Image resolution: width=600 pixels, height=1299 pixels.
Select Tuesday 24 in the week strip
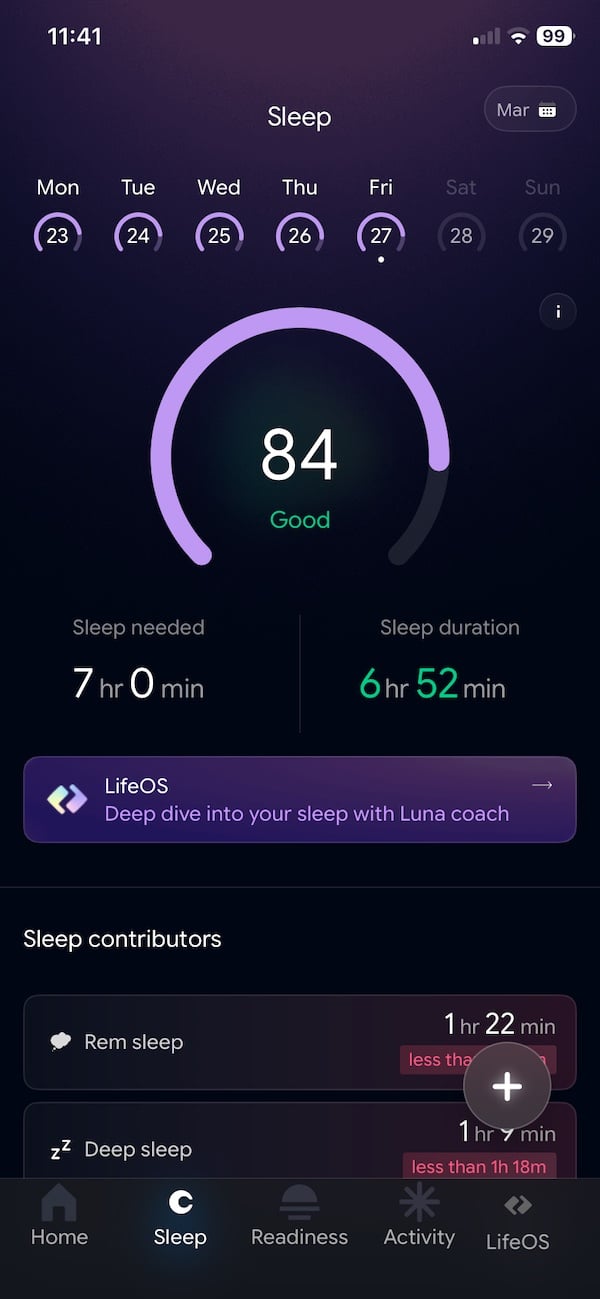click(138, 235)
